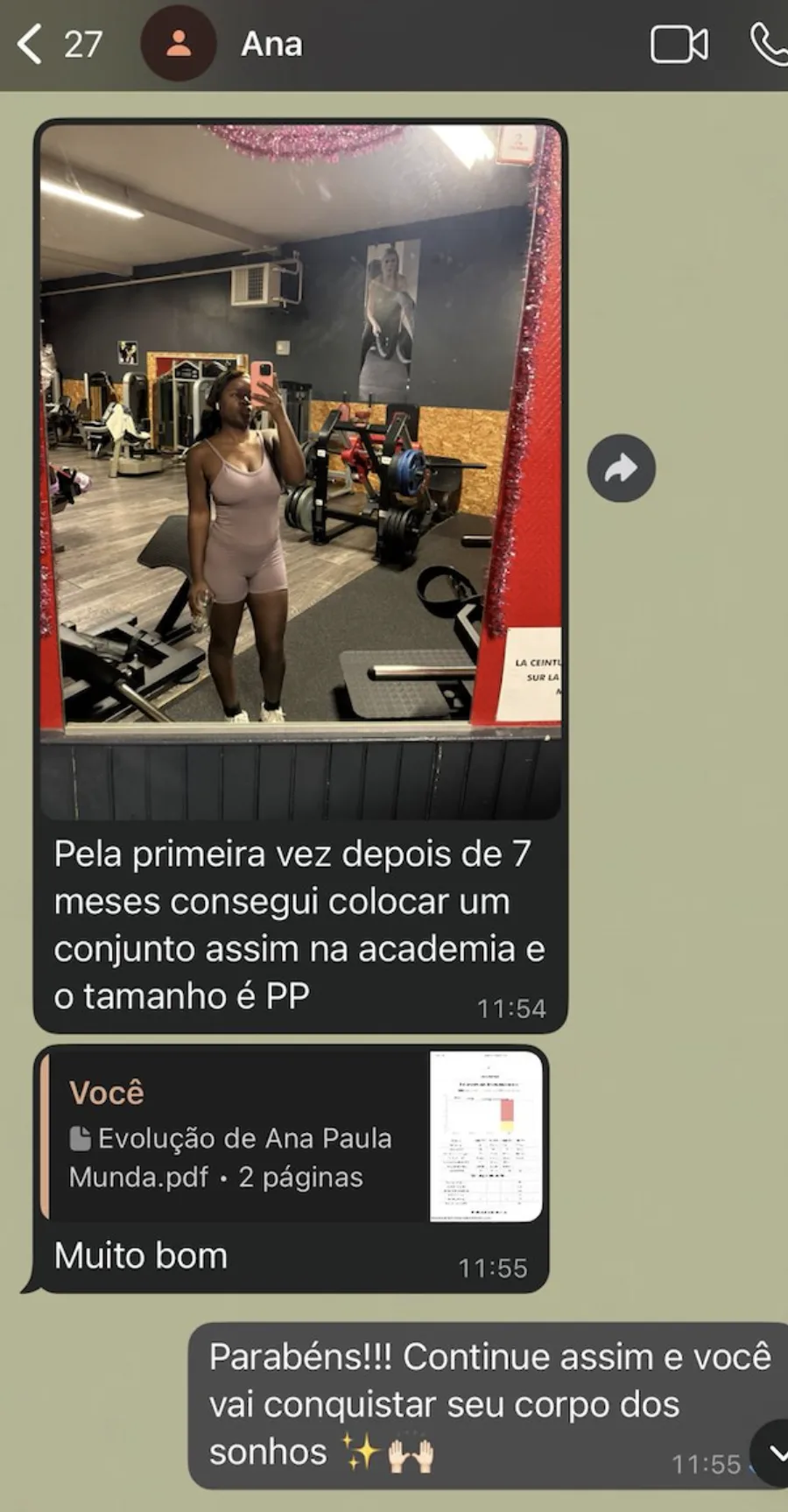Open Ana's contact profile

coord(271,44)
